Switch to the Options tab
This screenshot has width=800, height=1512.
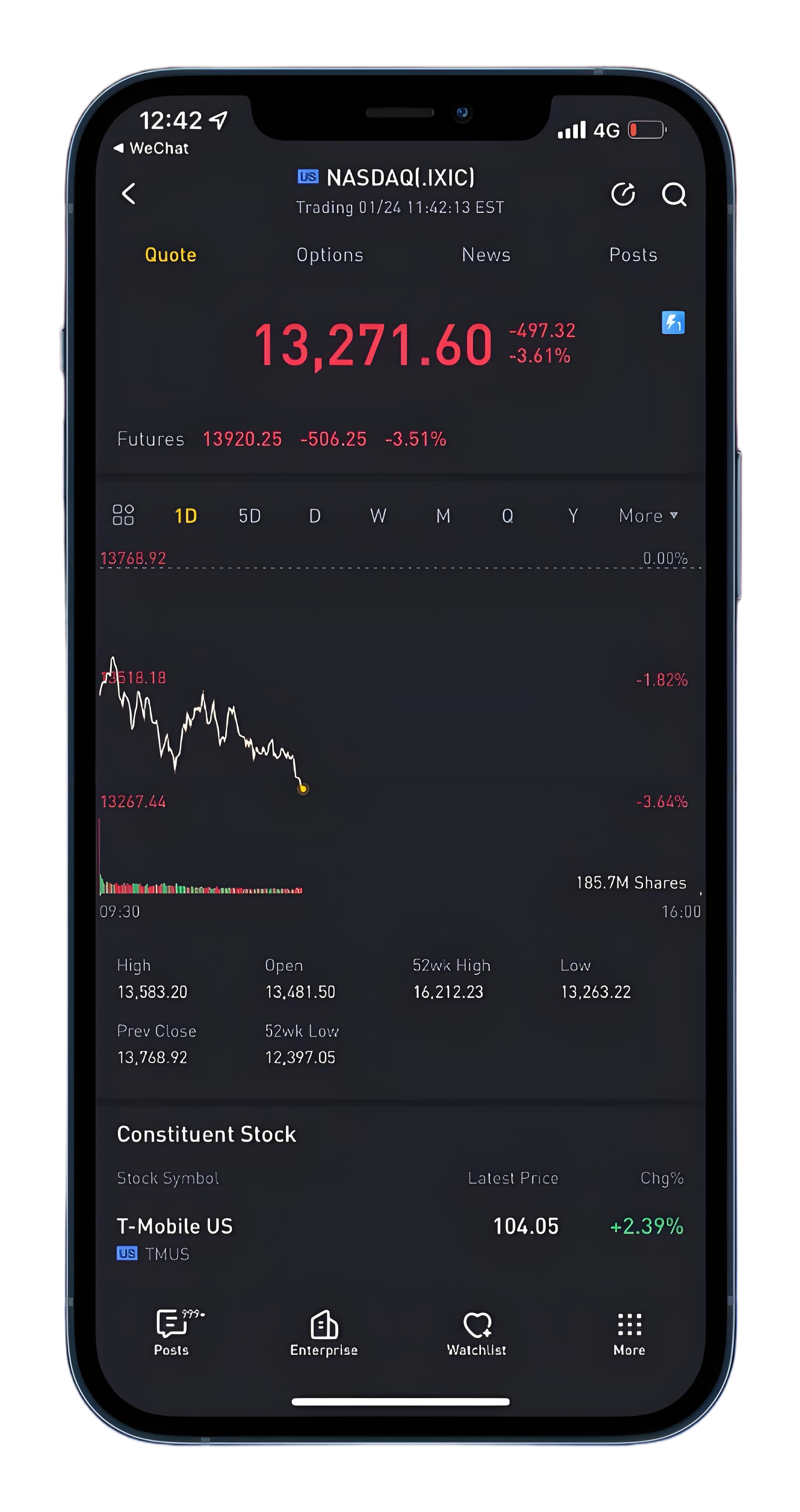point(329,255)
